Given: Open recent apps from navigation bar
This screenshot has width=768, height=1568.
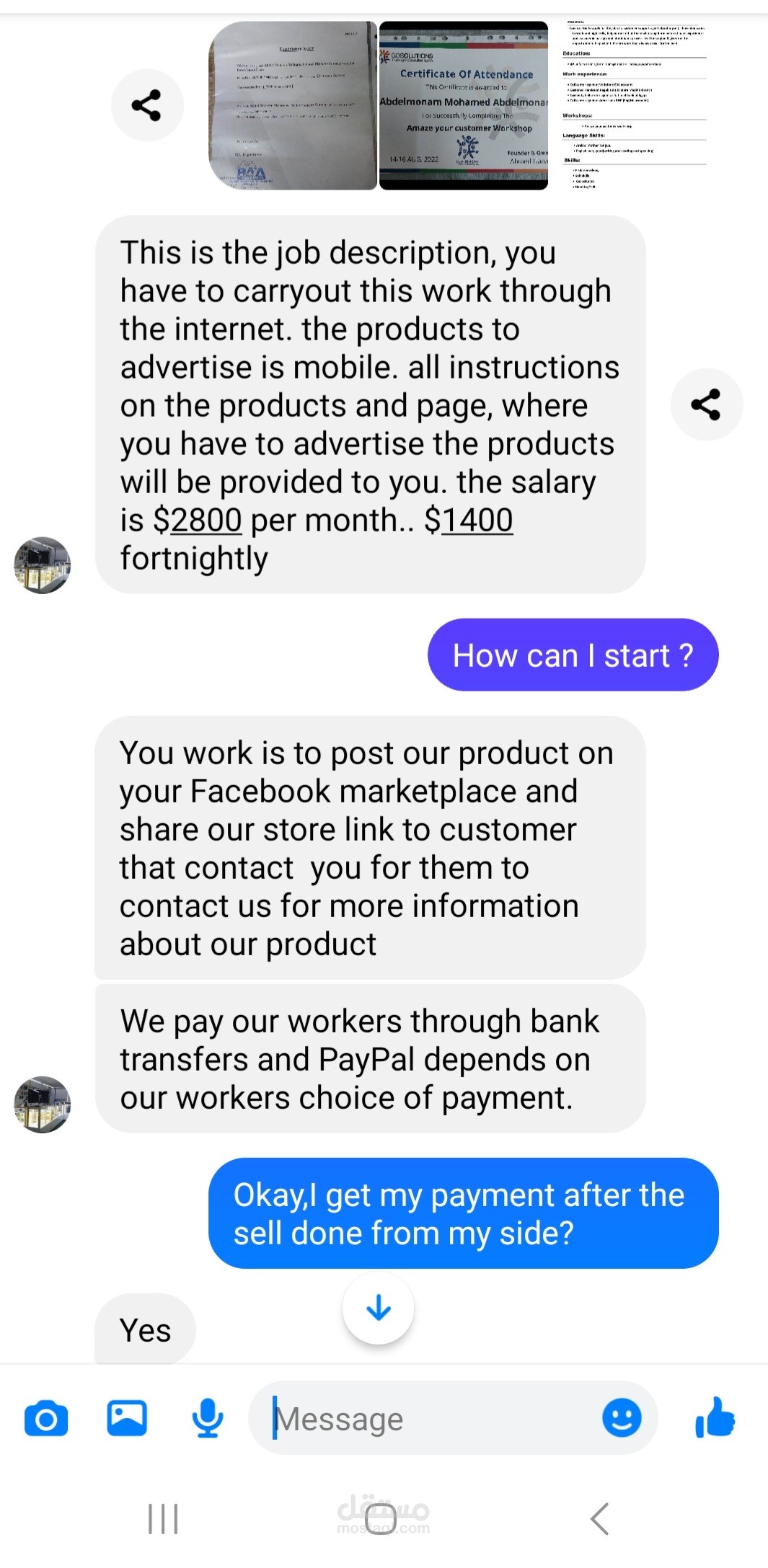Looking at the screenshot, I should (x=163, y=1518).
